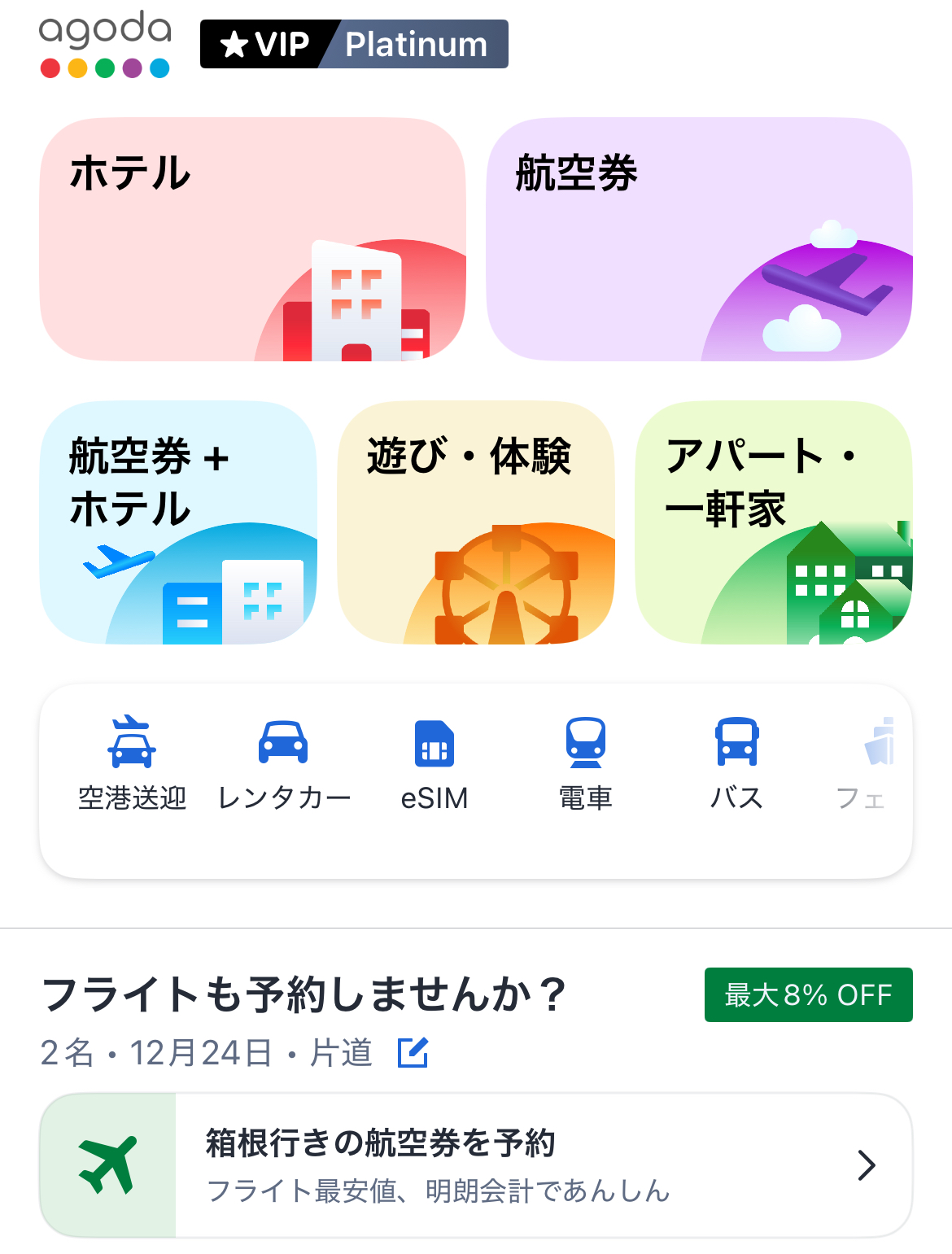Select the 航空券 + ホテル package tile

(x=178, y=522)
